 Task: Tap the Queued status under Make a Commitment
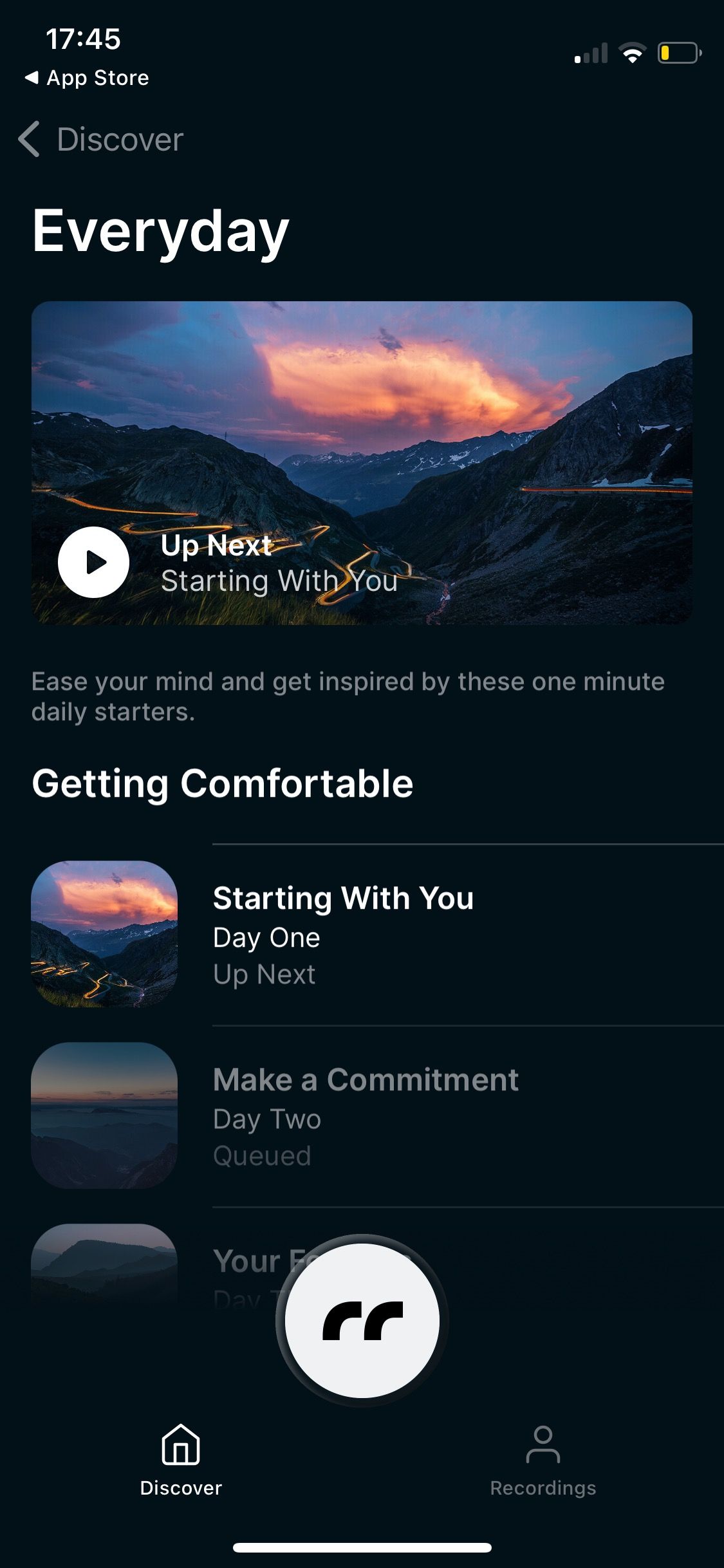coord(263,1154)
